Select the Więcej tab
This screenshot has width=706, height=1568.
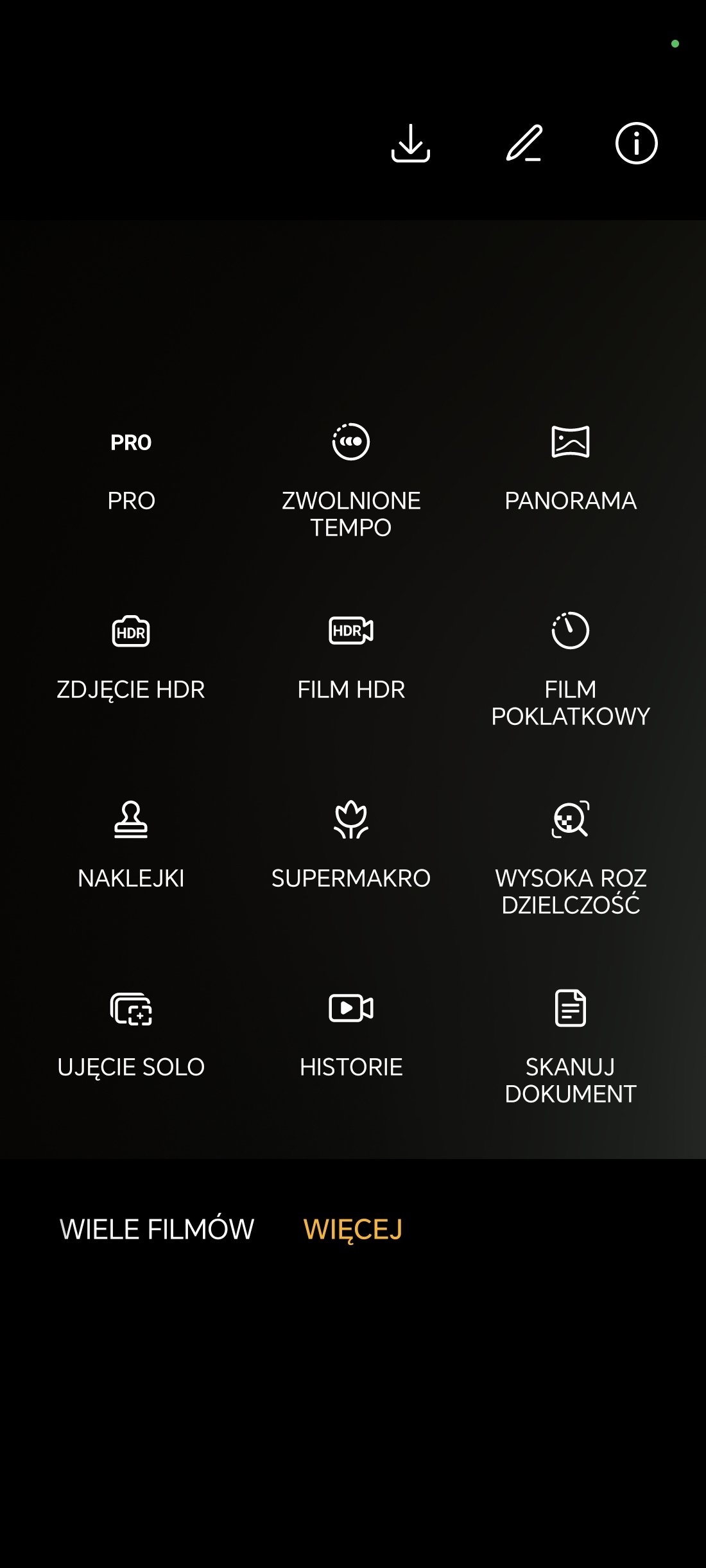pyautogui.click(x=353, y=1230)
